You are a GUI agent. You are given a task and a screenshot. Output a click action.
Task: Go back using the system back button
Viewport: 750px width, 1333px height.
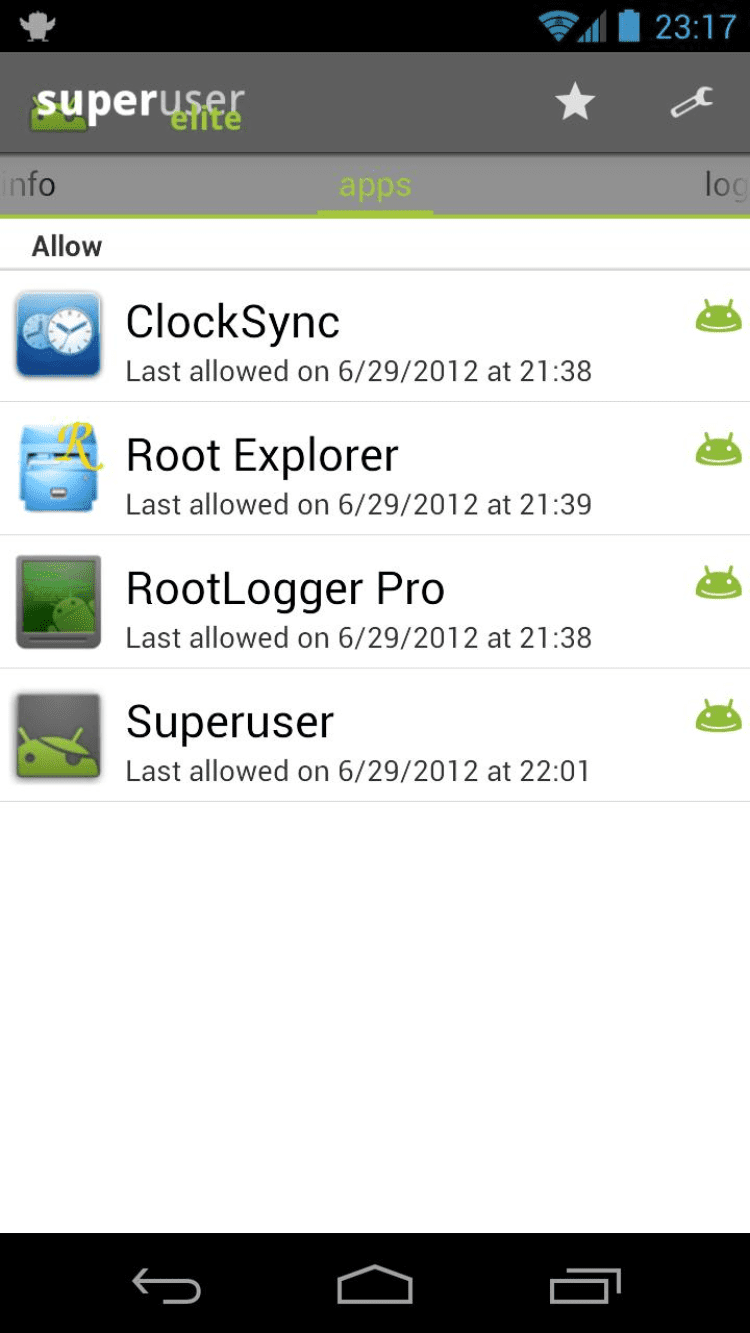tap(167, 1285)
